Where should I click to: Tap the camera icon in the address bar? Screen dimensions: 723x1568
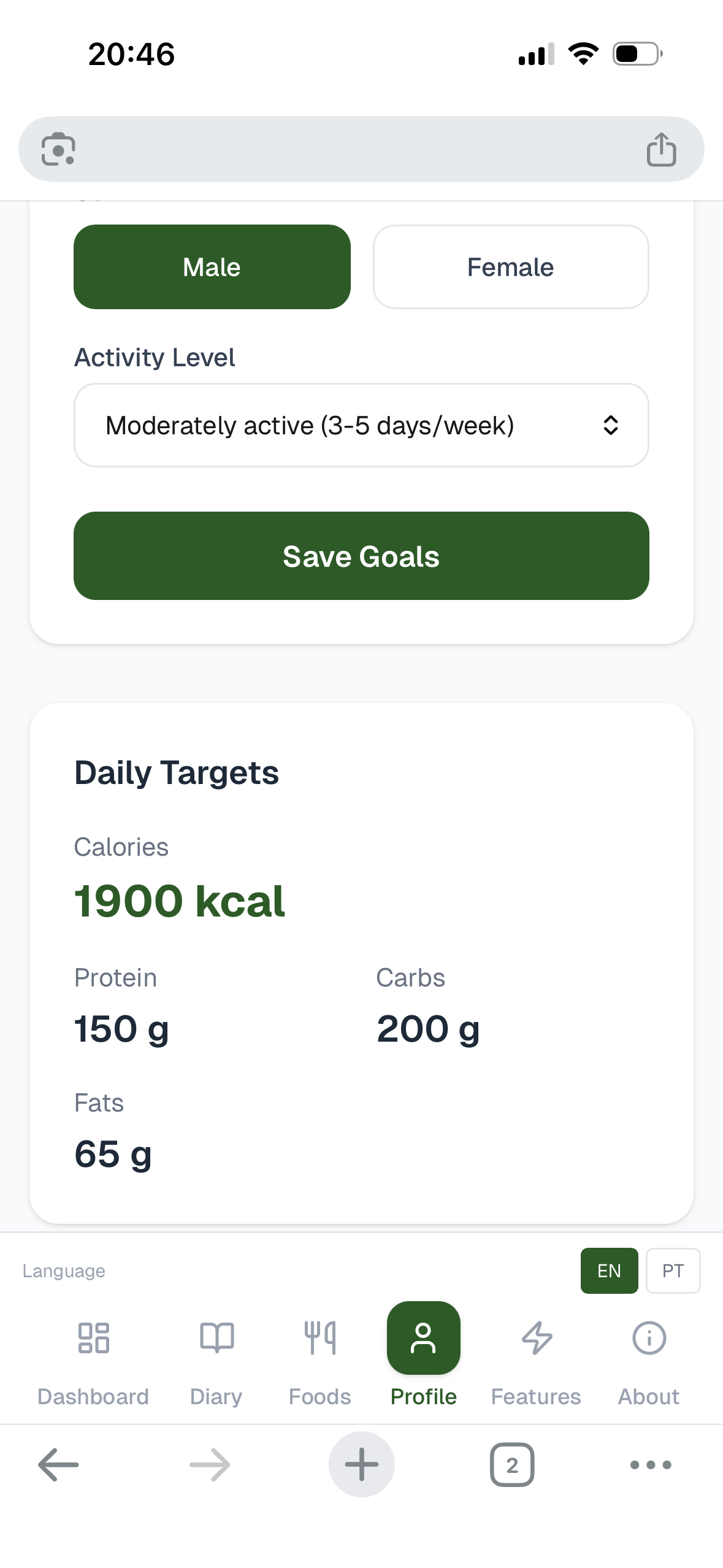tap(58, 148)
